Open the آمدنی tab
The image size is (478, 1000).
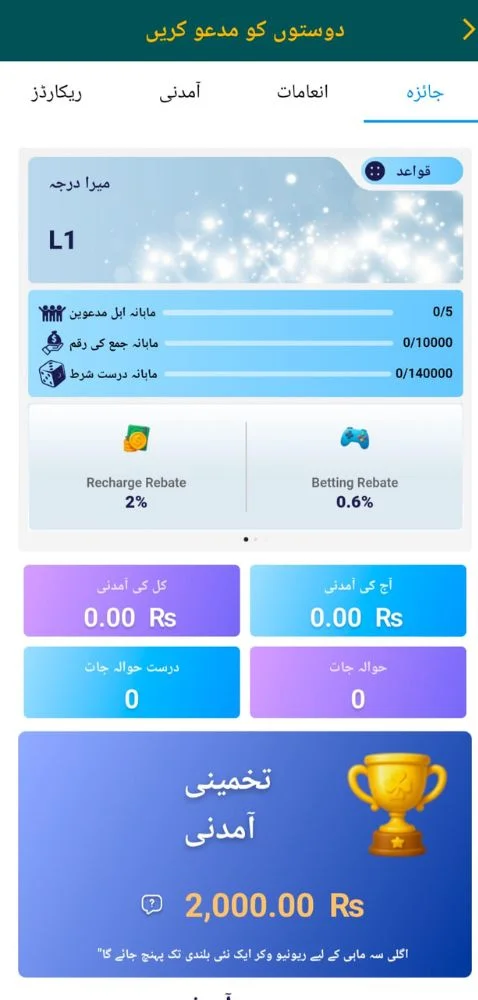coord(180,92)
